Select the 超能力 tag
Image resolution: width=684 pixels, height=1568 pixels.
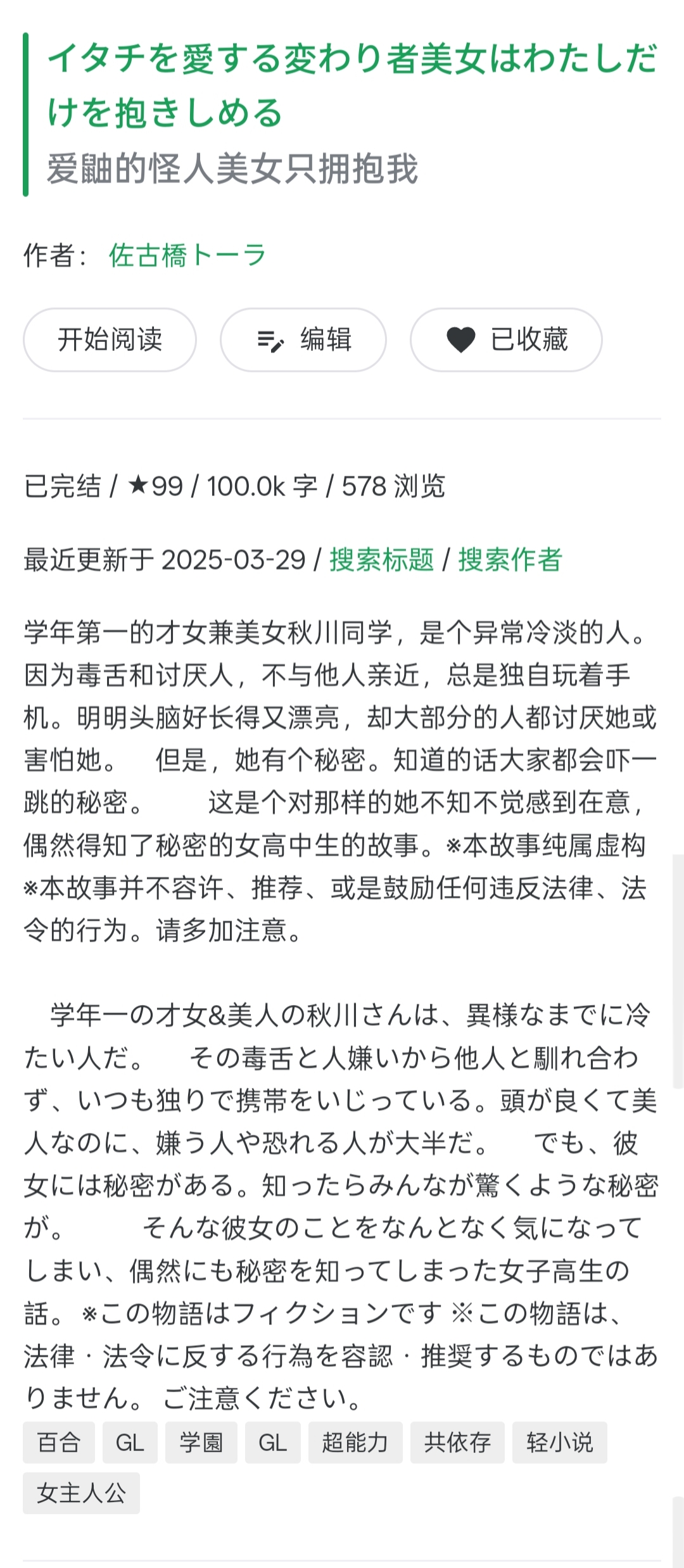[x=355, y=1442]
